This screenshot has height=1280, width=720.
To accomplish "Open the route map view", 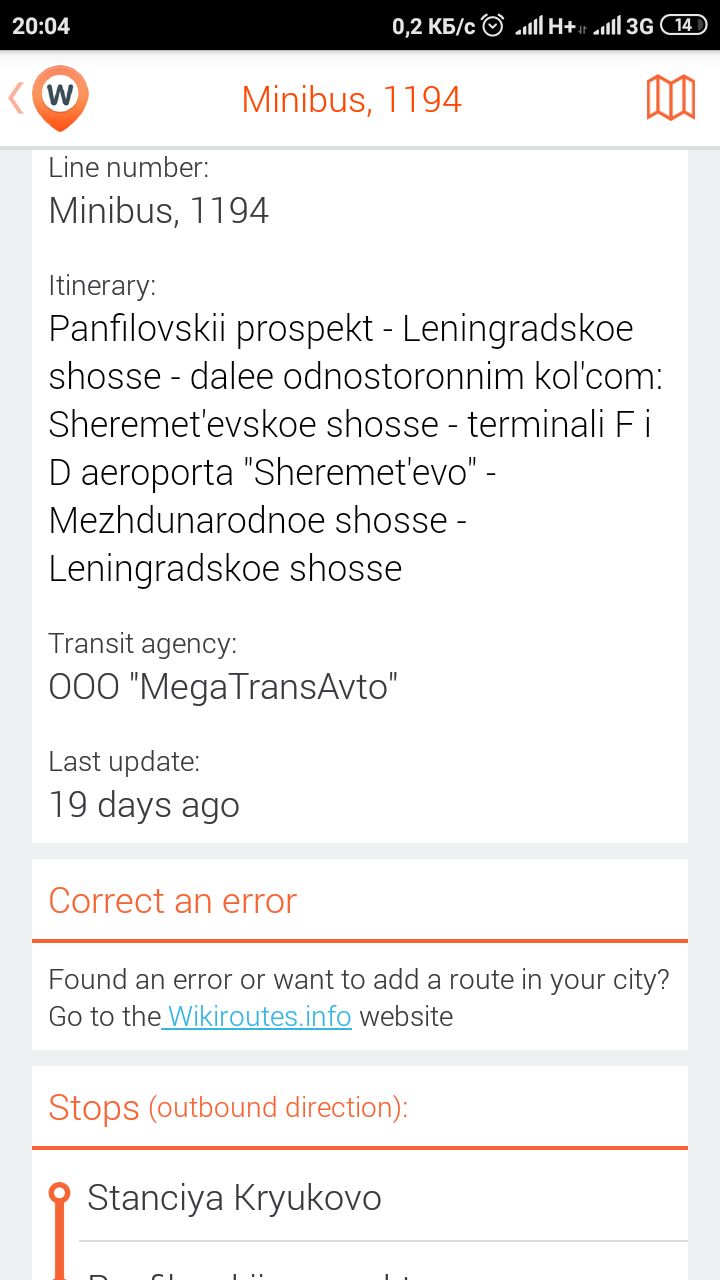I will (670, 98).
